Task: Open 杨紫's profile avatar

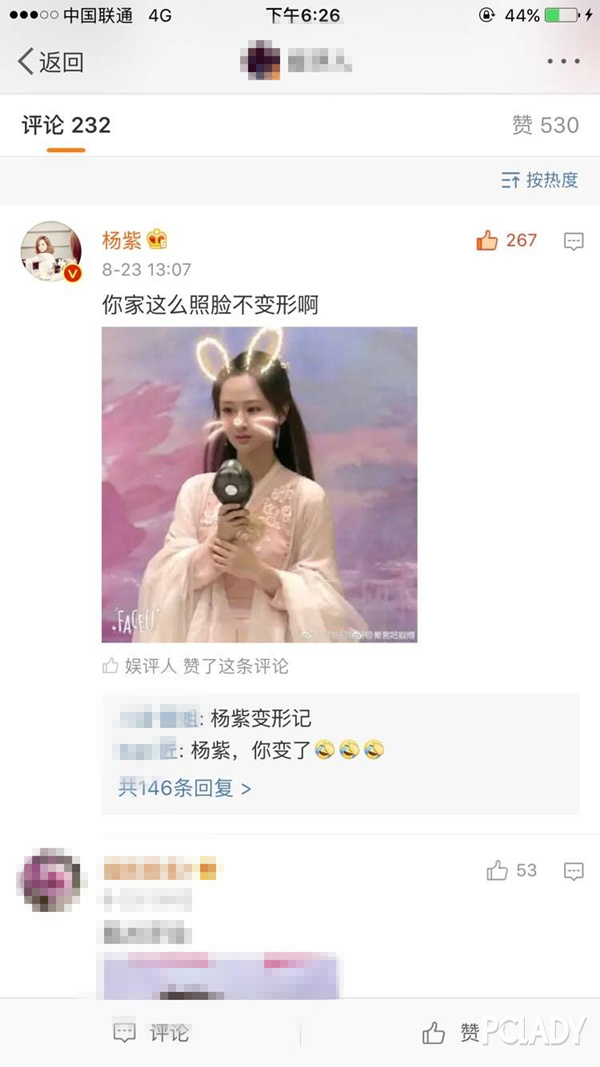Action: coord(50,251)
